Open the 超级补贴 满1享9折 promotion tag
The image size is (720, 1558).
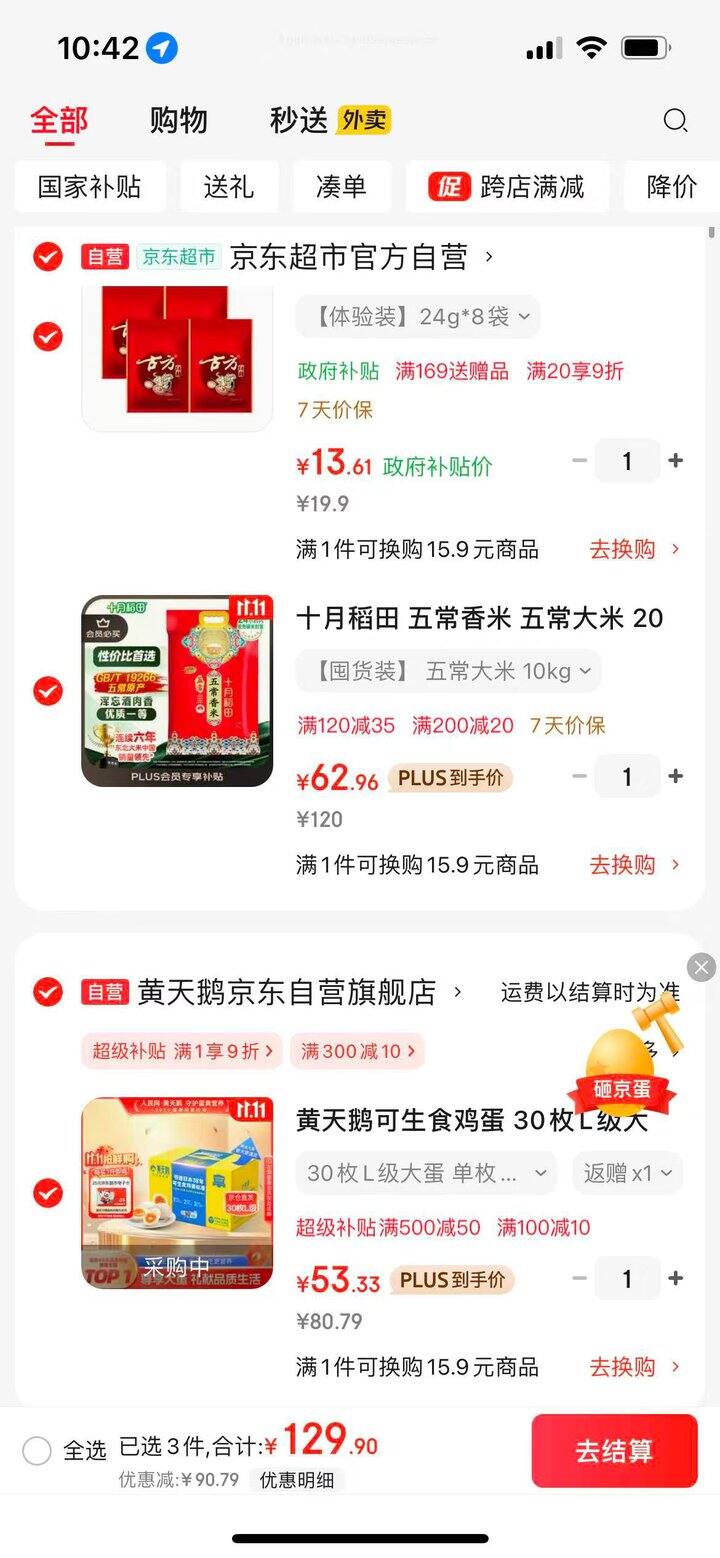point(182,1051)
